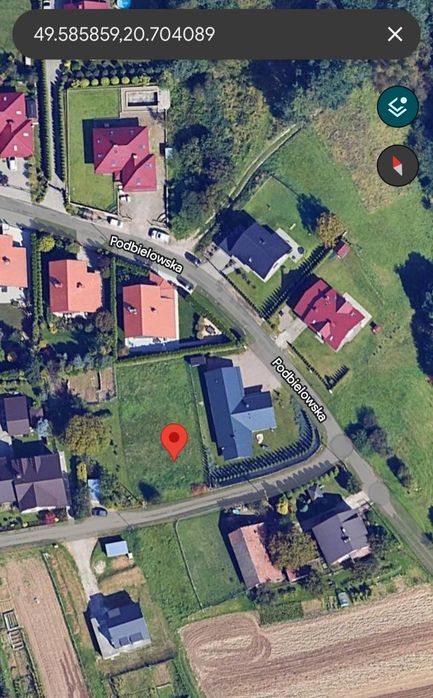Tap the compass to reorient north
Viewport: 433px width, 698px height.
[x=397, y=166]
